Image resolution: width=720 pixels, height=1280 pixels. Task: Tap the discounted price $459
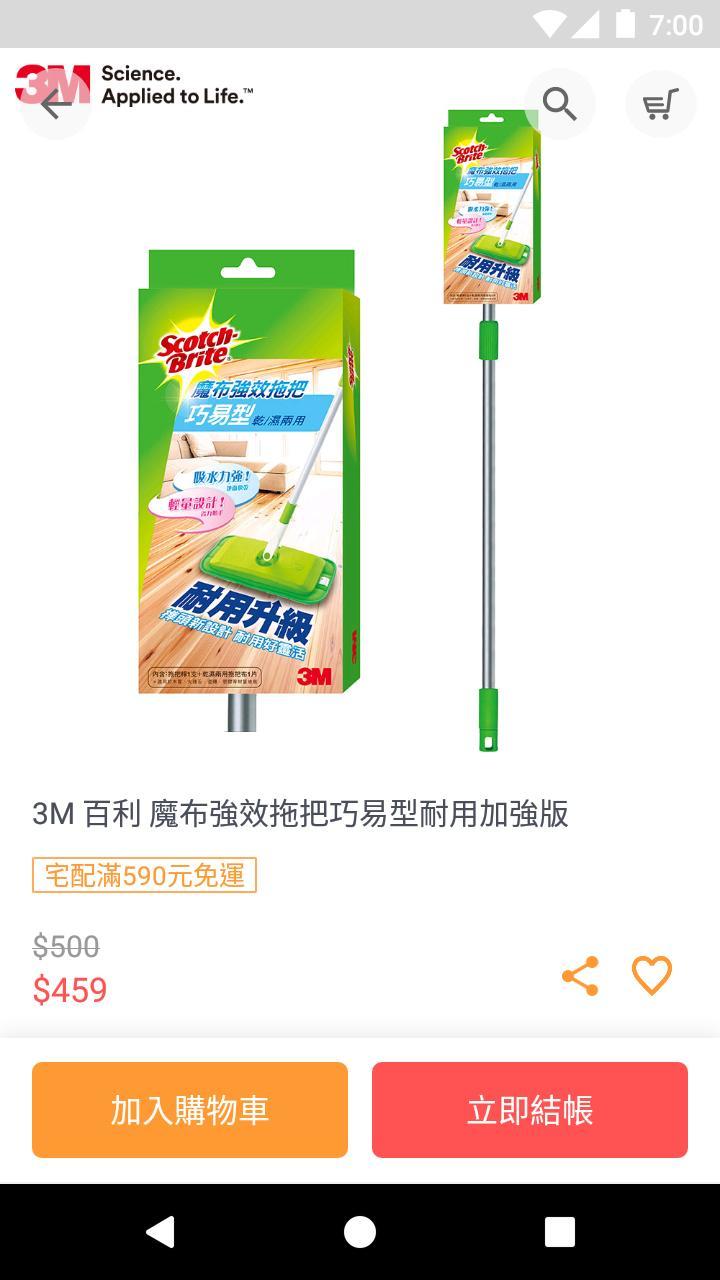[x=70, y=991]
